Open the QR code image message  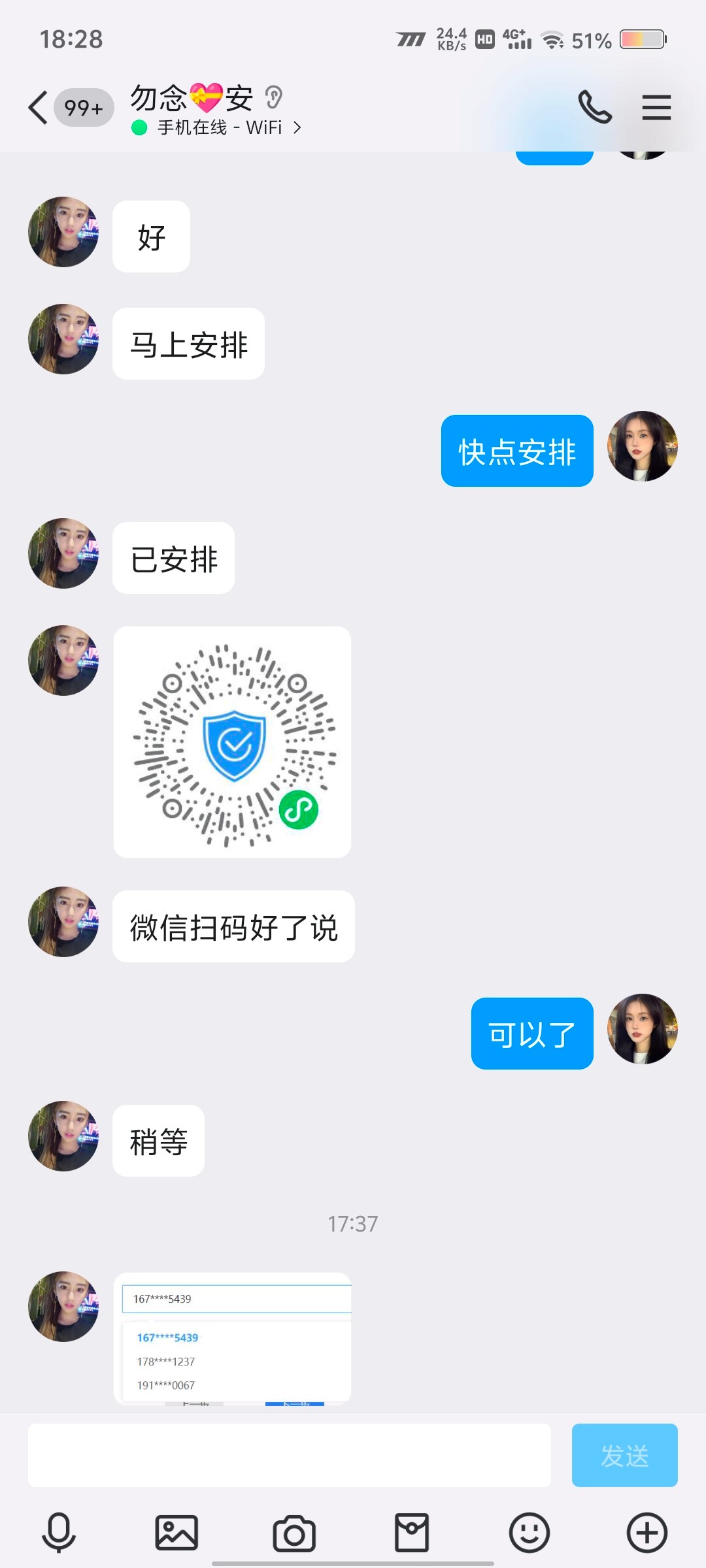click(232, 742)
